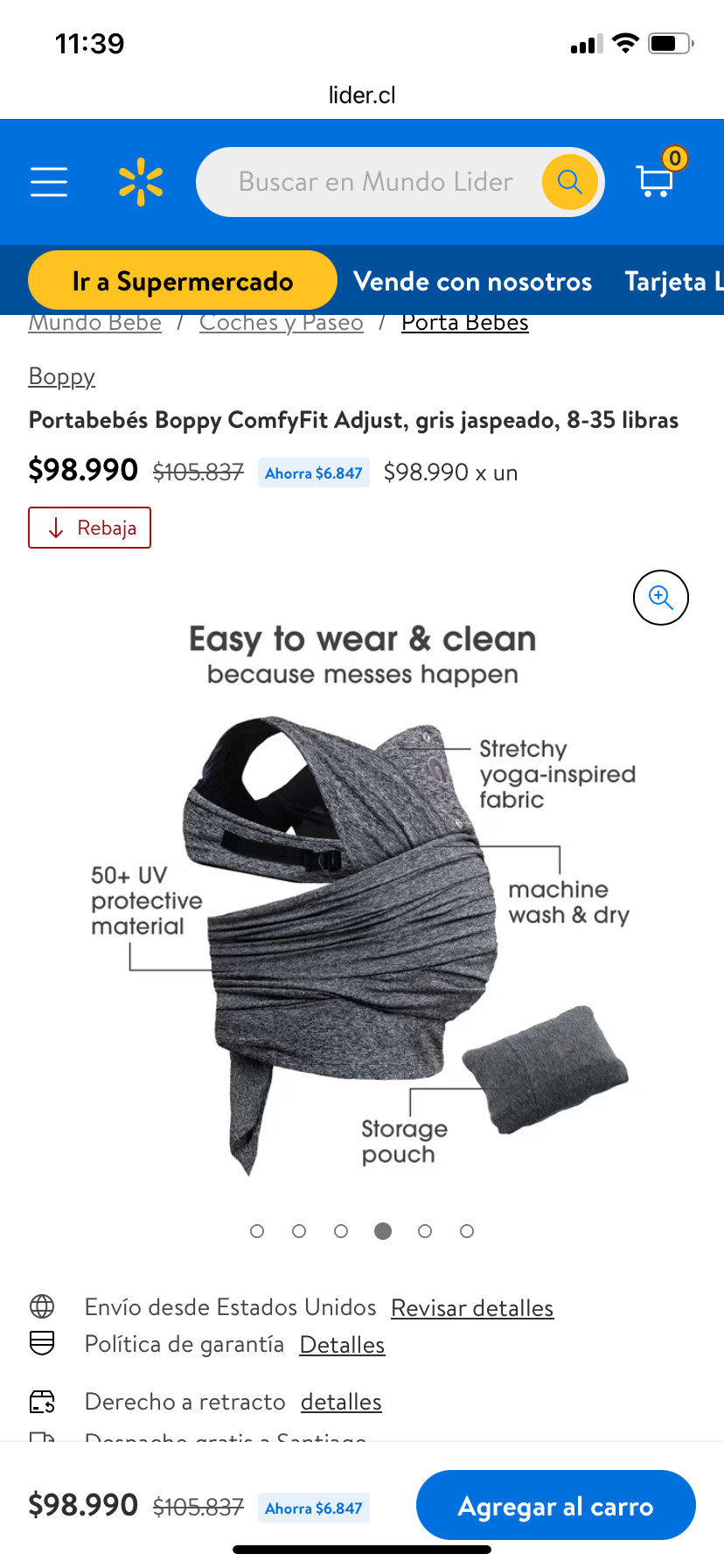Viewport: 724px width, 1568px height.
Task: Open the hamburger menu
Action: (x=49, y=182)
